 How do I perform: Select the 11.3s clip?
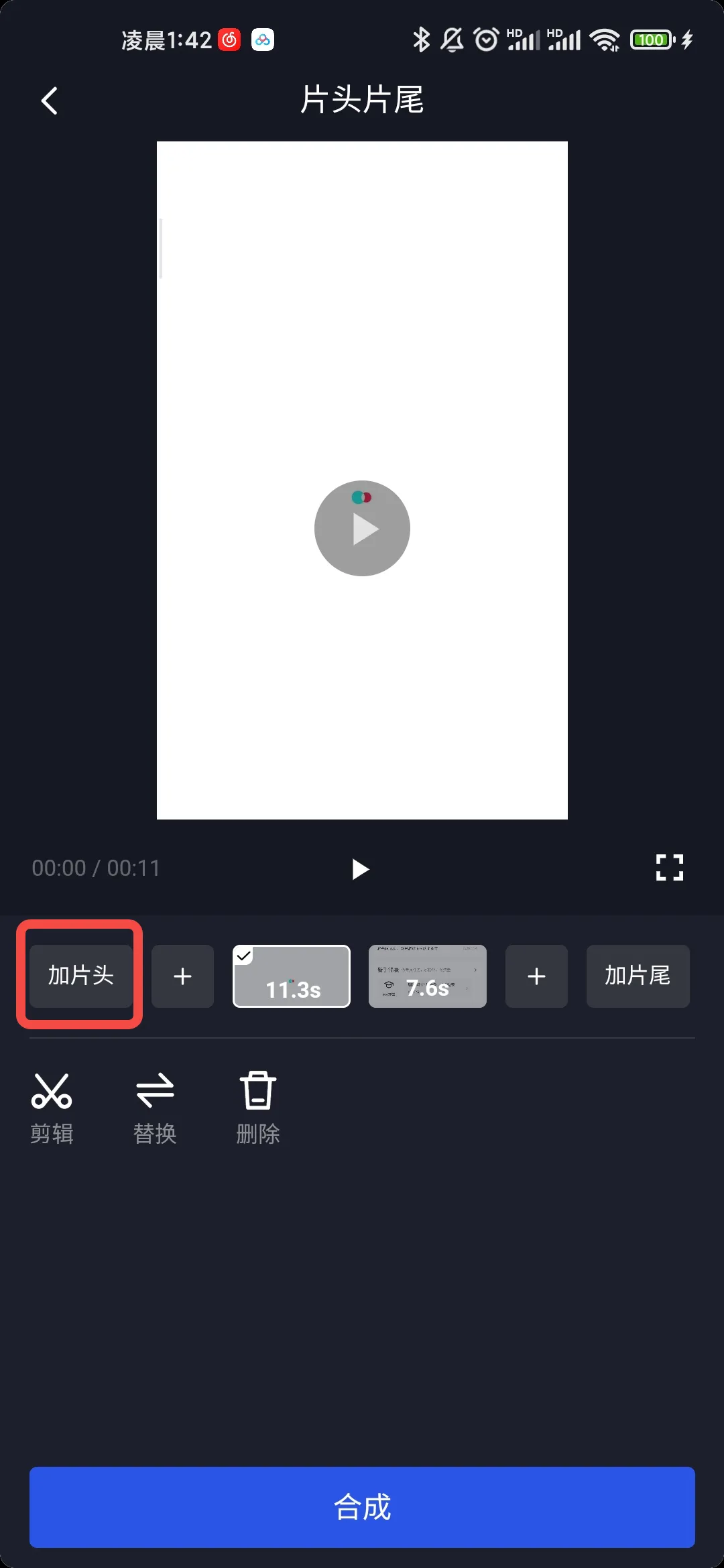pyautogui.click(x=292, y=976)
